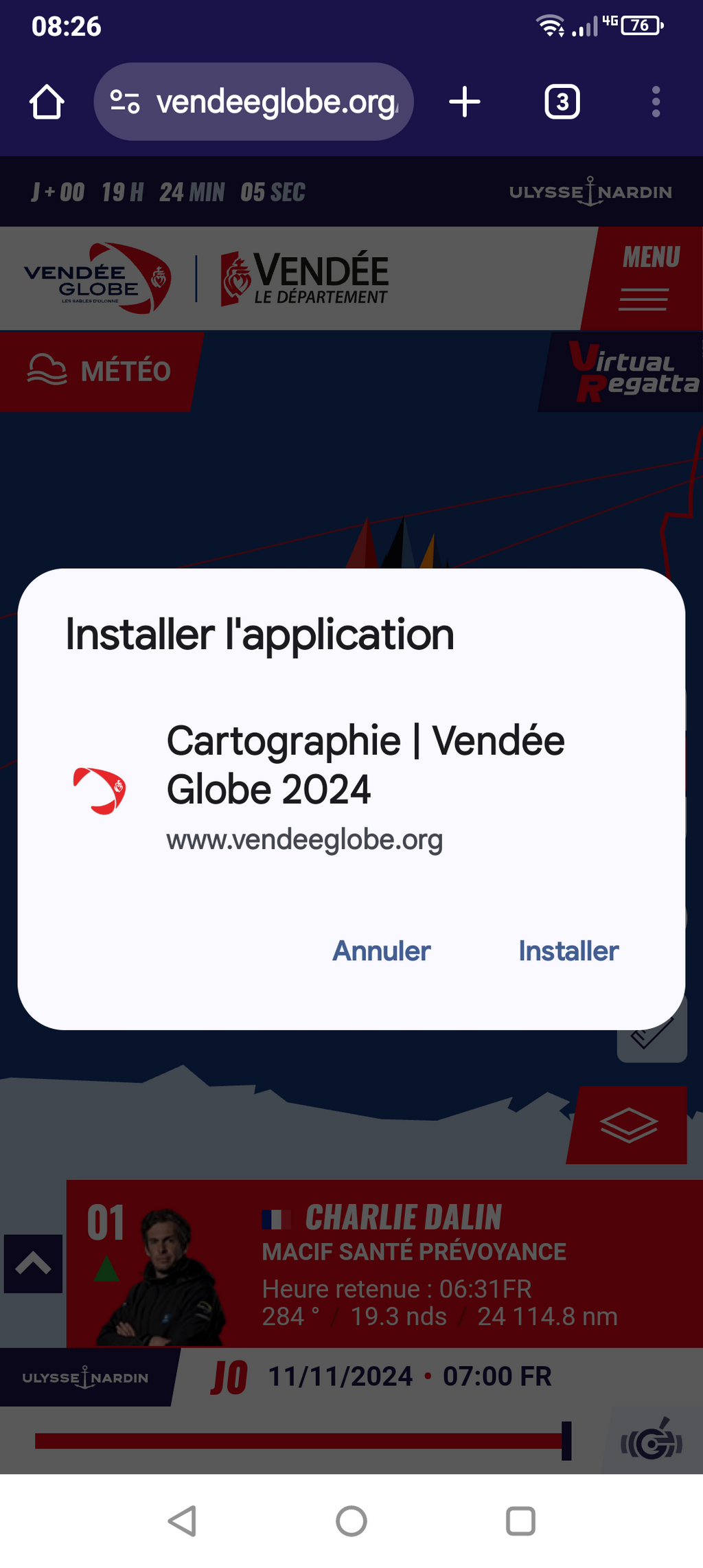Image resolution: width=703 pixels, height=1568 pixels.
Task: Open a new browser tab
Action: (465, 102)
